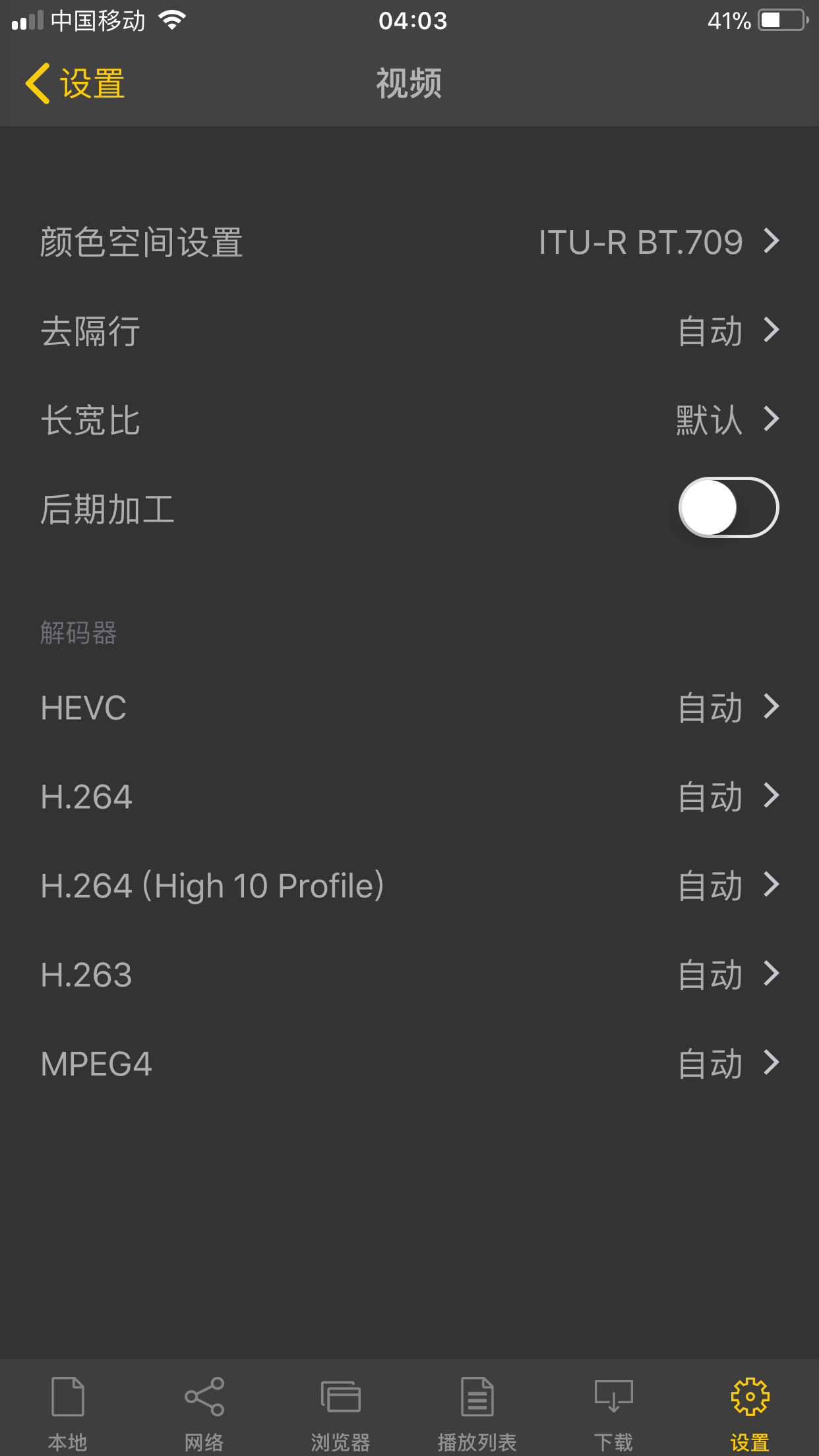Go to the 播放列表 tab

tap(477, 1412)
